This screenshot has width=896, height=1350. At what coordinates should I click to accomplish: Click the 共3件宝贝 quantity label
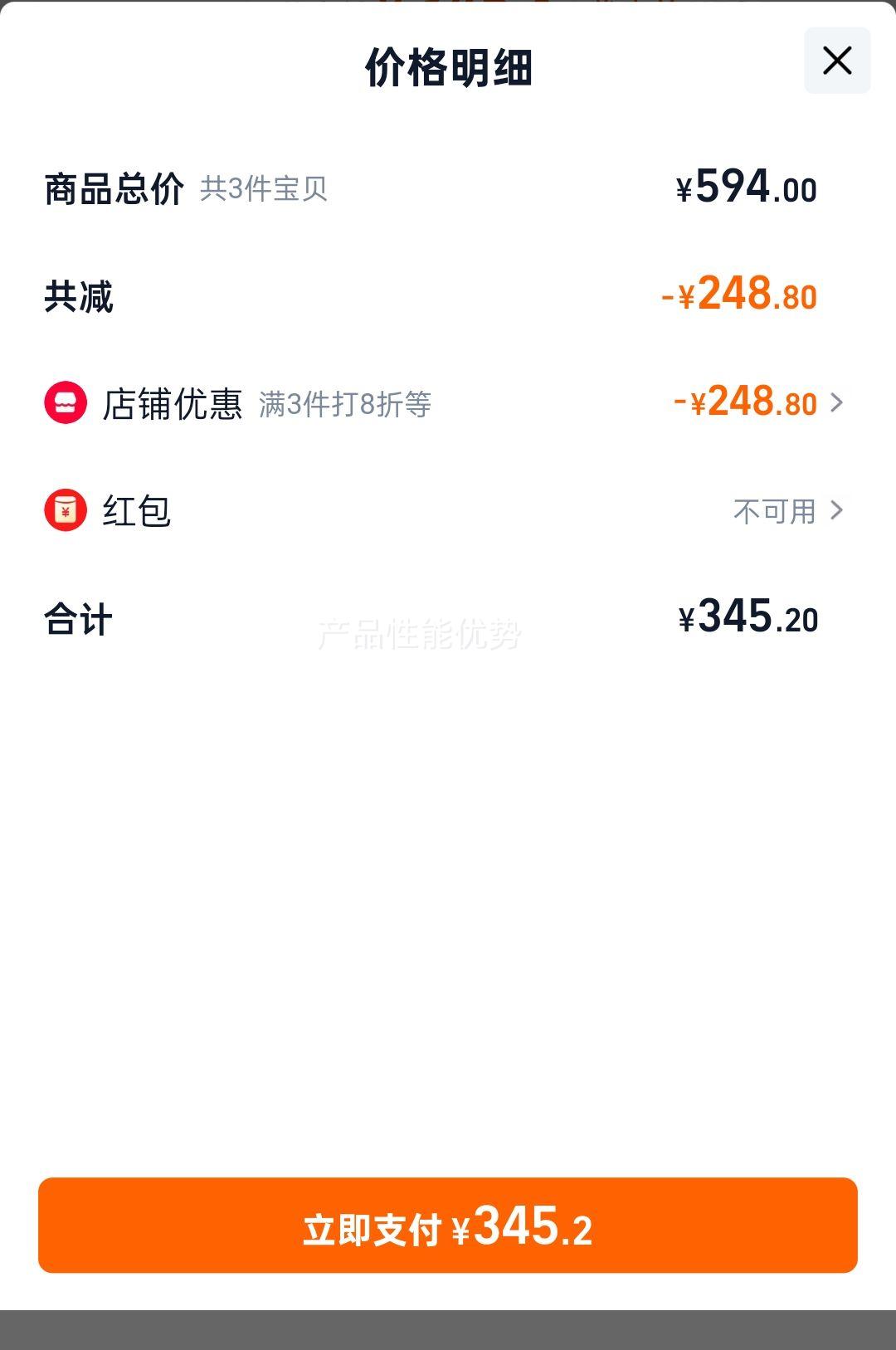[x=262, y=189]
